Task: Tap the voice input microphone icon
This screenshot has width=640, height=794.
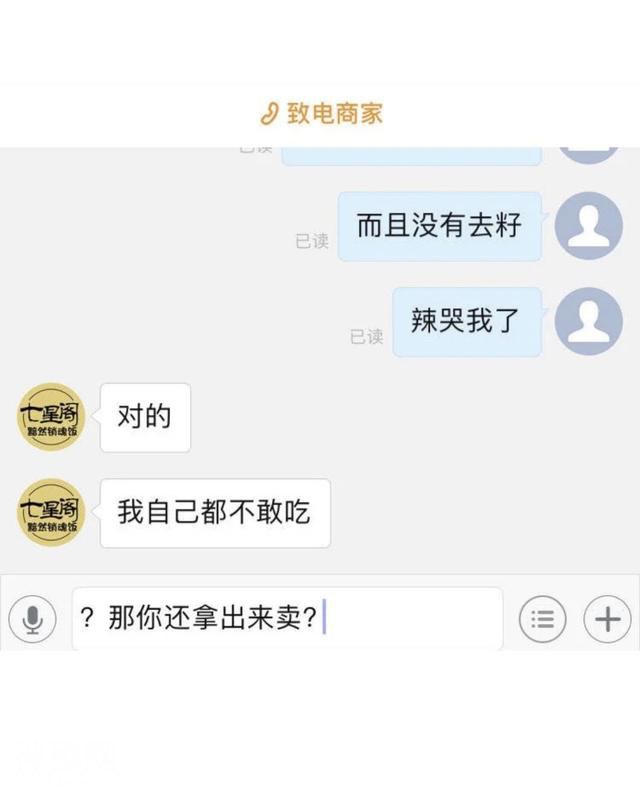Action: click(x=32, y=620)
